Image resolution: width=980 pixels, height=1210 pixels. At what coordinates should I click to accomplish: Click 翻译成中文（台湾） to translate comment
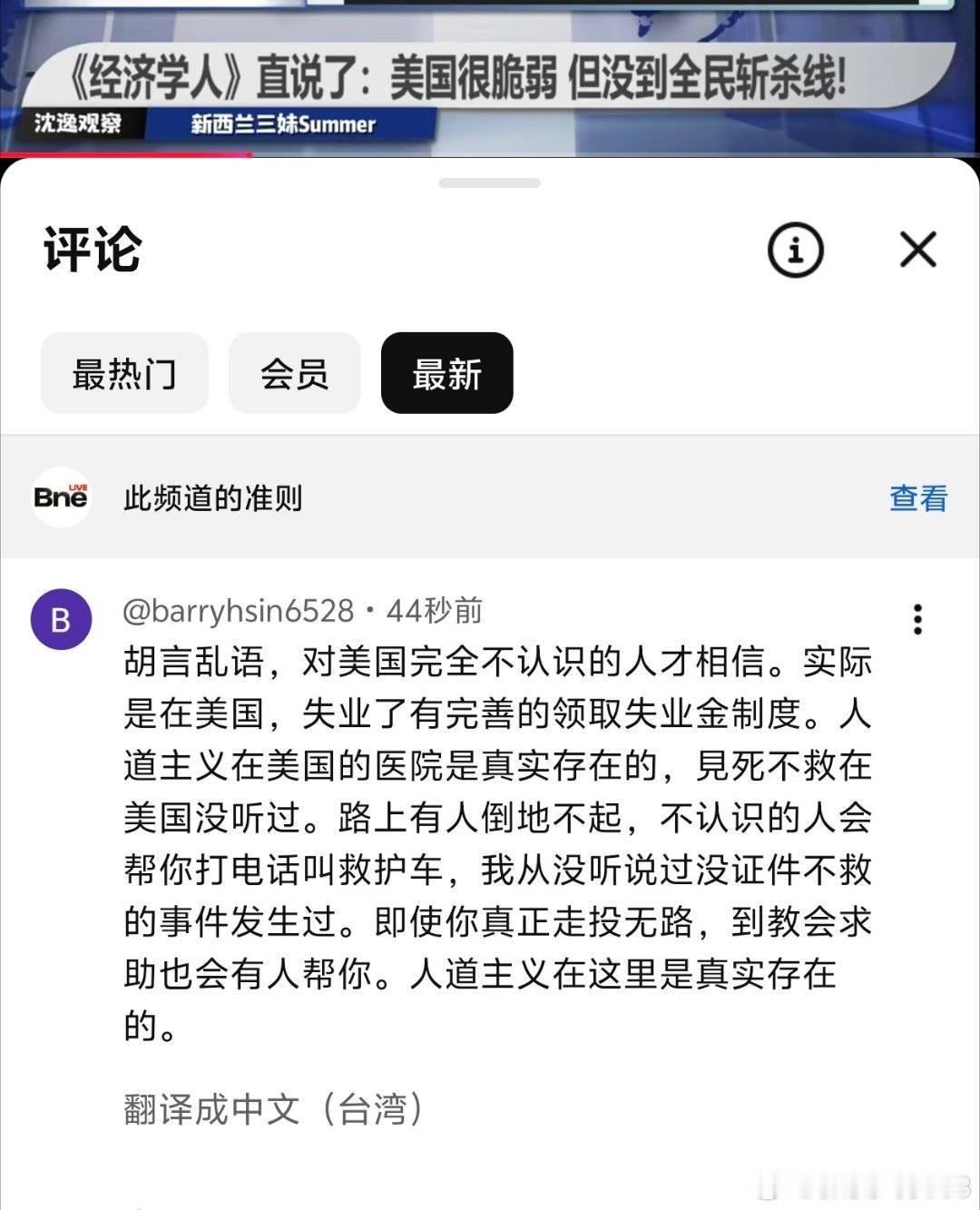(274, 1109)
